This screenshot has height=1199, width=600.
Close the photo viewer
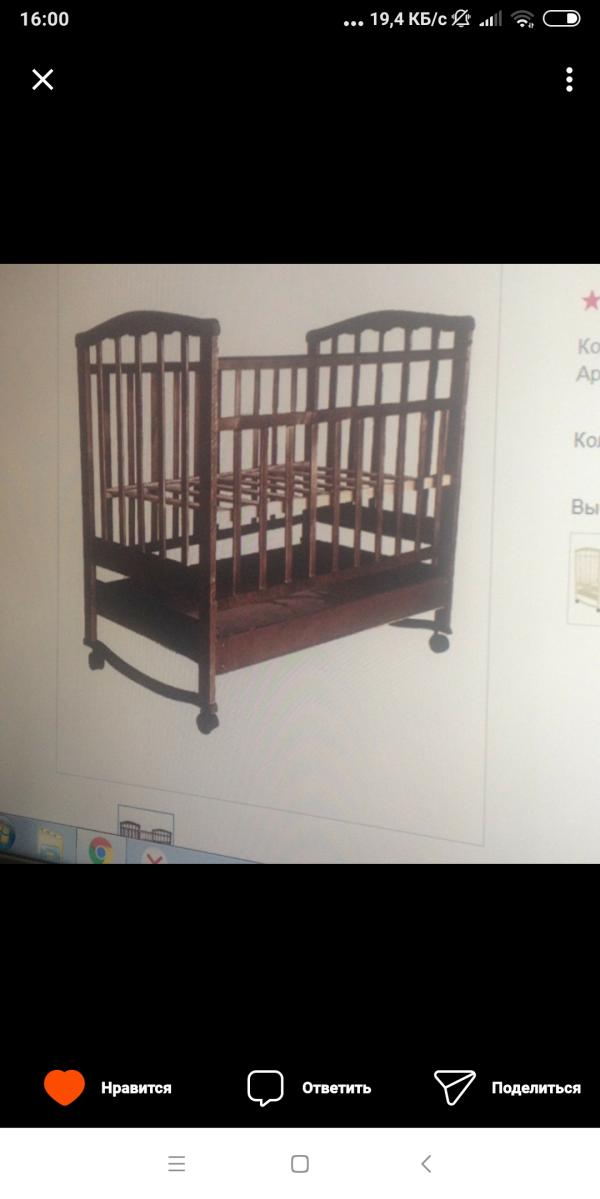(42, 80)
